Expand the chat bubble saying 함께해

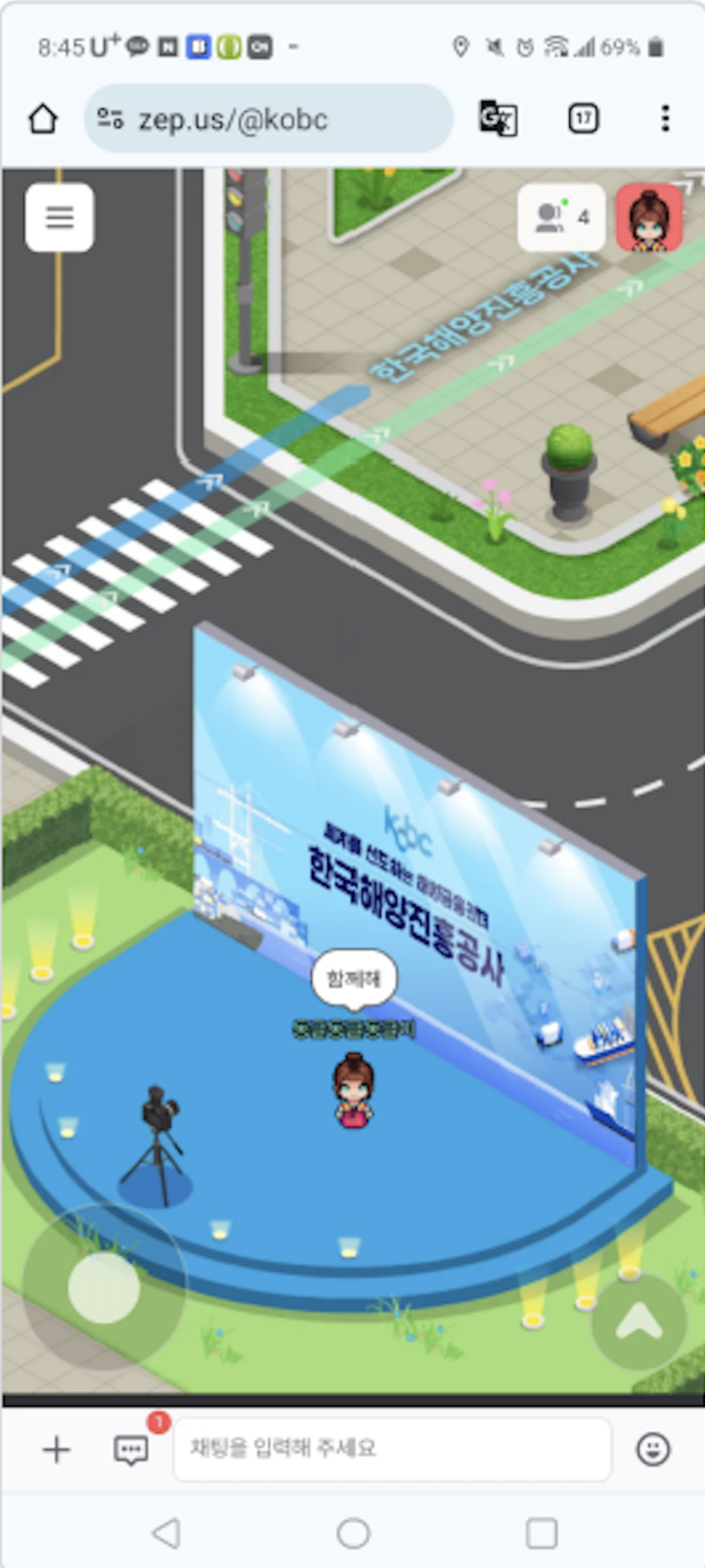point(352,978)
